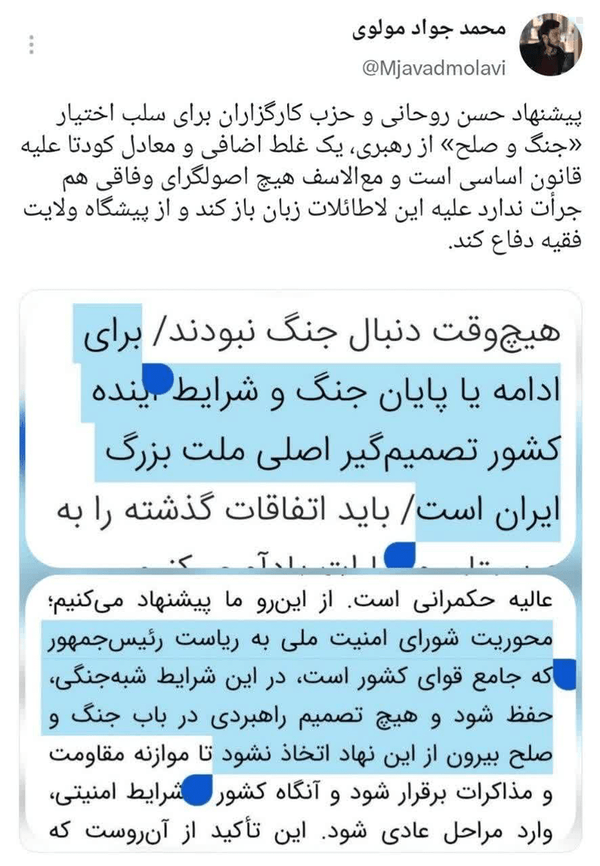Image resolution: width=600 pixels, height=866 pixels.
Task: Open the lower attached screenshot image
Action: click(x=301, y=713)
